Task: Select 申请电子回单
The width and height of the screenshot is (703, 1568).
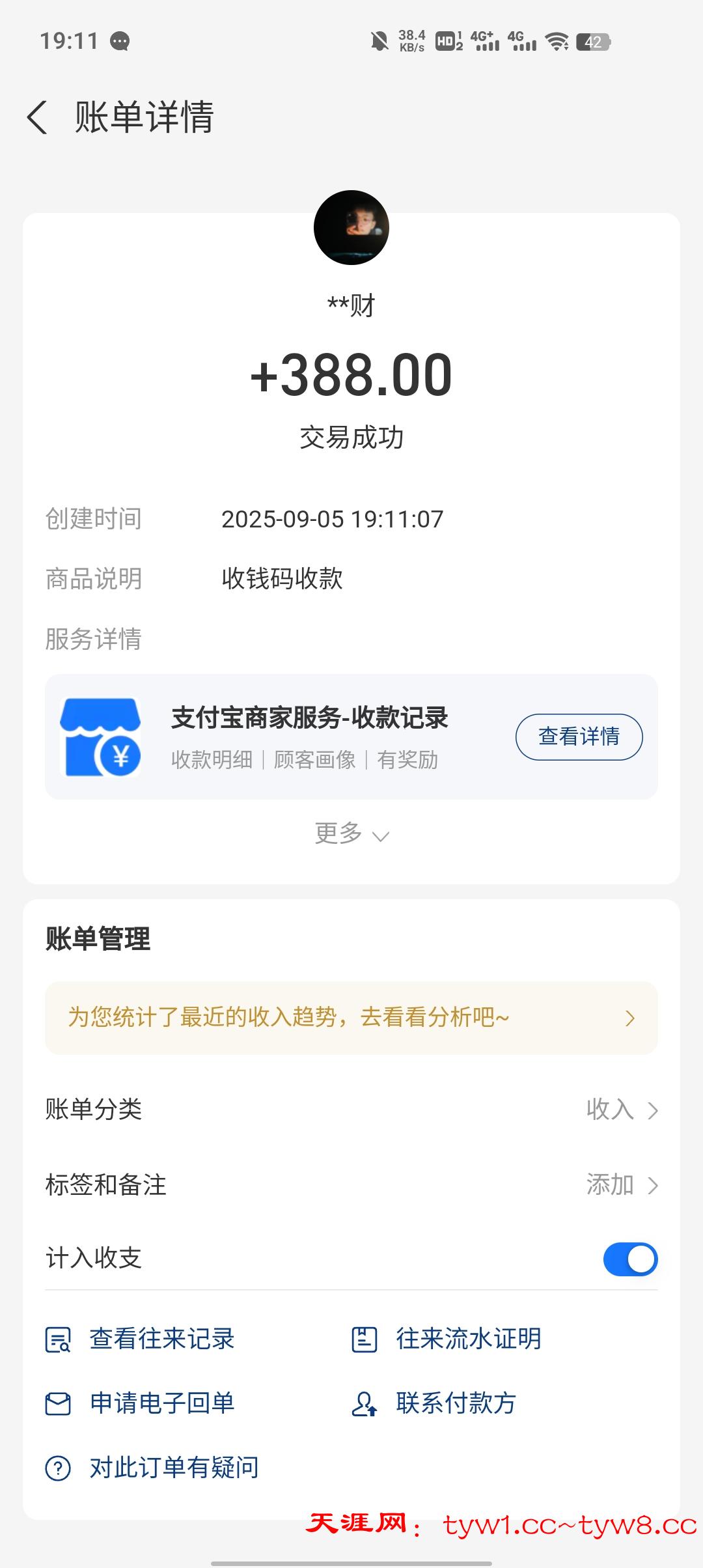Action: coord(161,1403)
